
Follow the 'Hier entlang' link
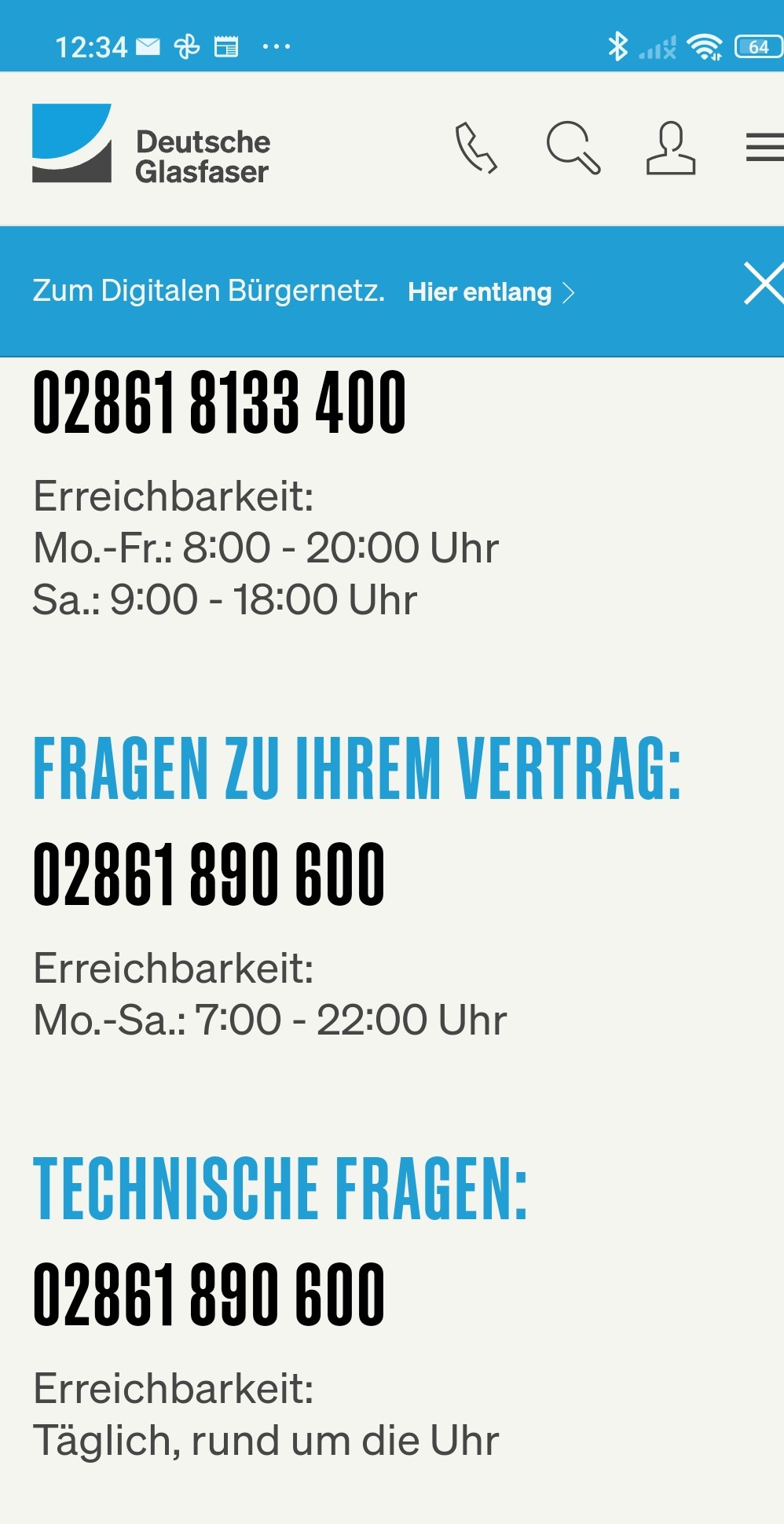[x=491, y=292]
